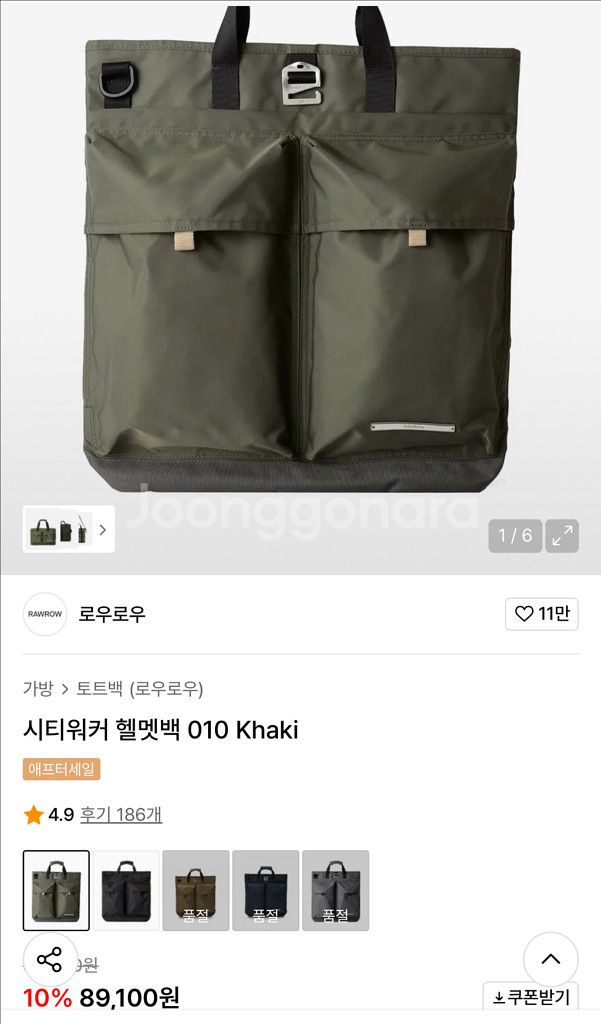View the 후기 186개 reviews
Image resolution: width=601 pixels, height=1024 pixels.
click(x=121, y=814)
